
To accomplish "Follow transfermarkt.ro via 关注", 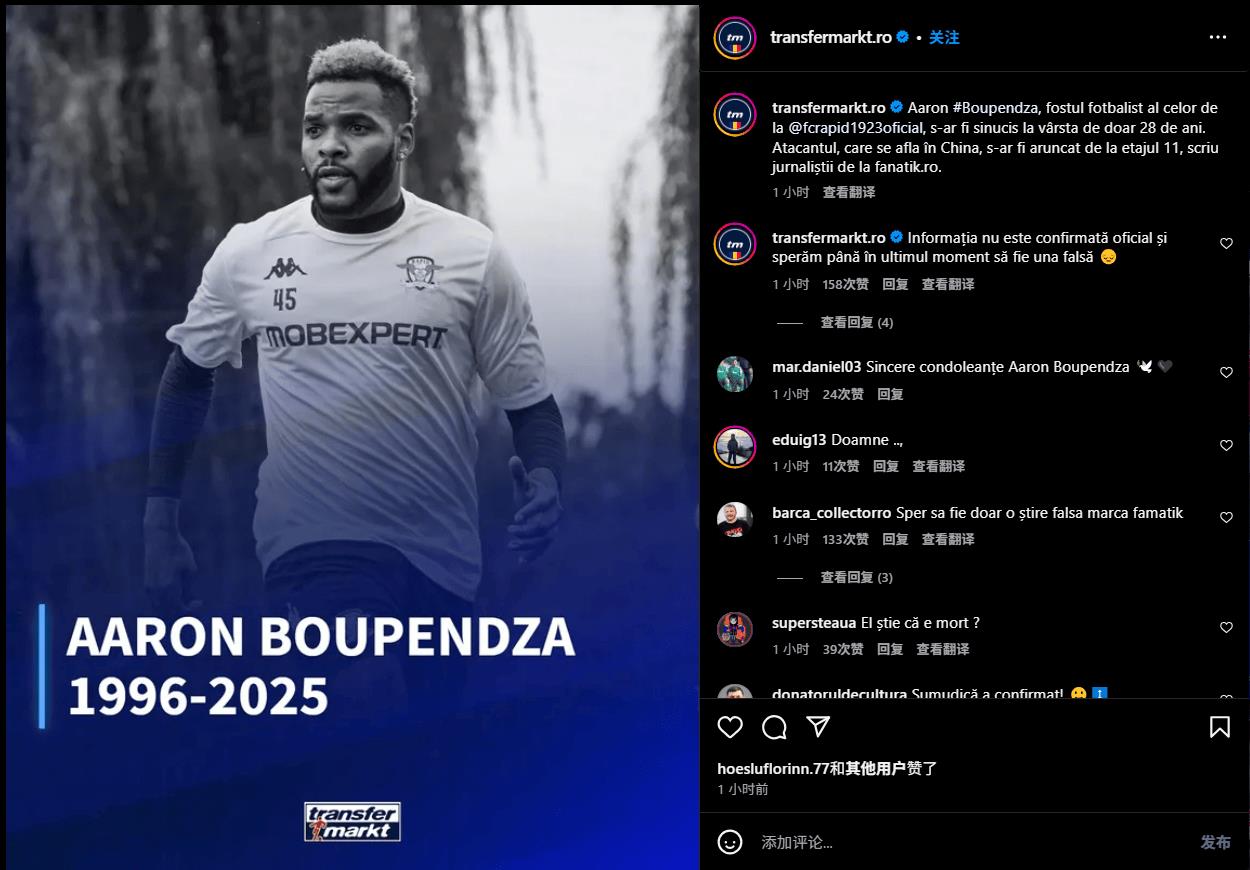I will (x=944, y=37).
